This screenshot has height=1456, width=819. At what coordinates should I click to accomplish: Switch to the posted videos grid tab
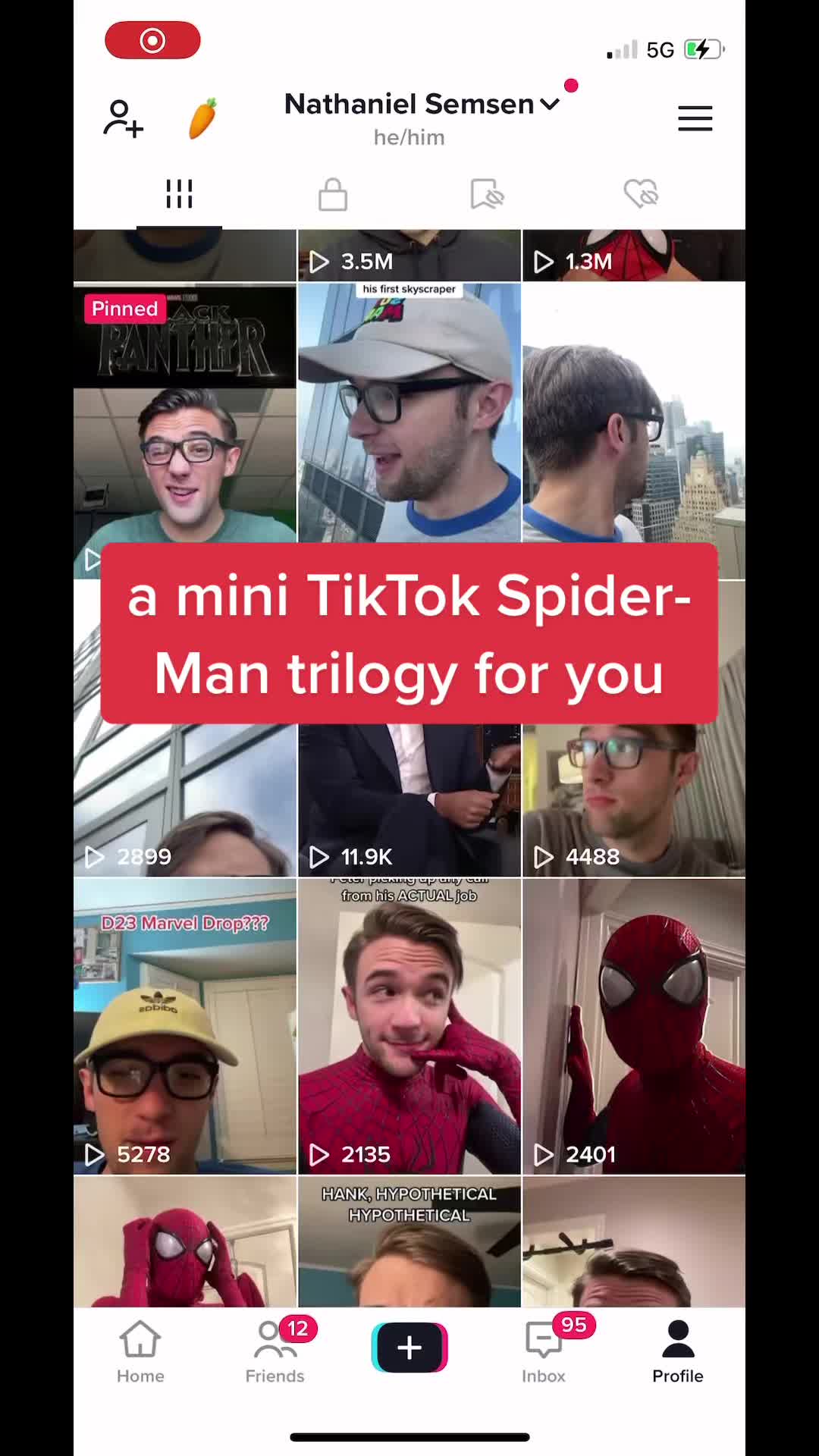point(179,194)
